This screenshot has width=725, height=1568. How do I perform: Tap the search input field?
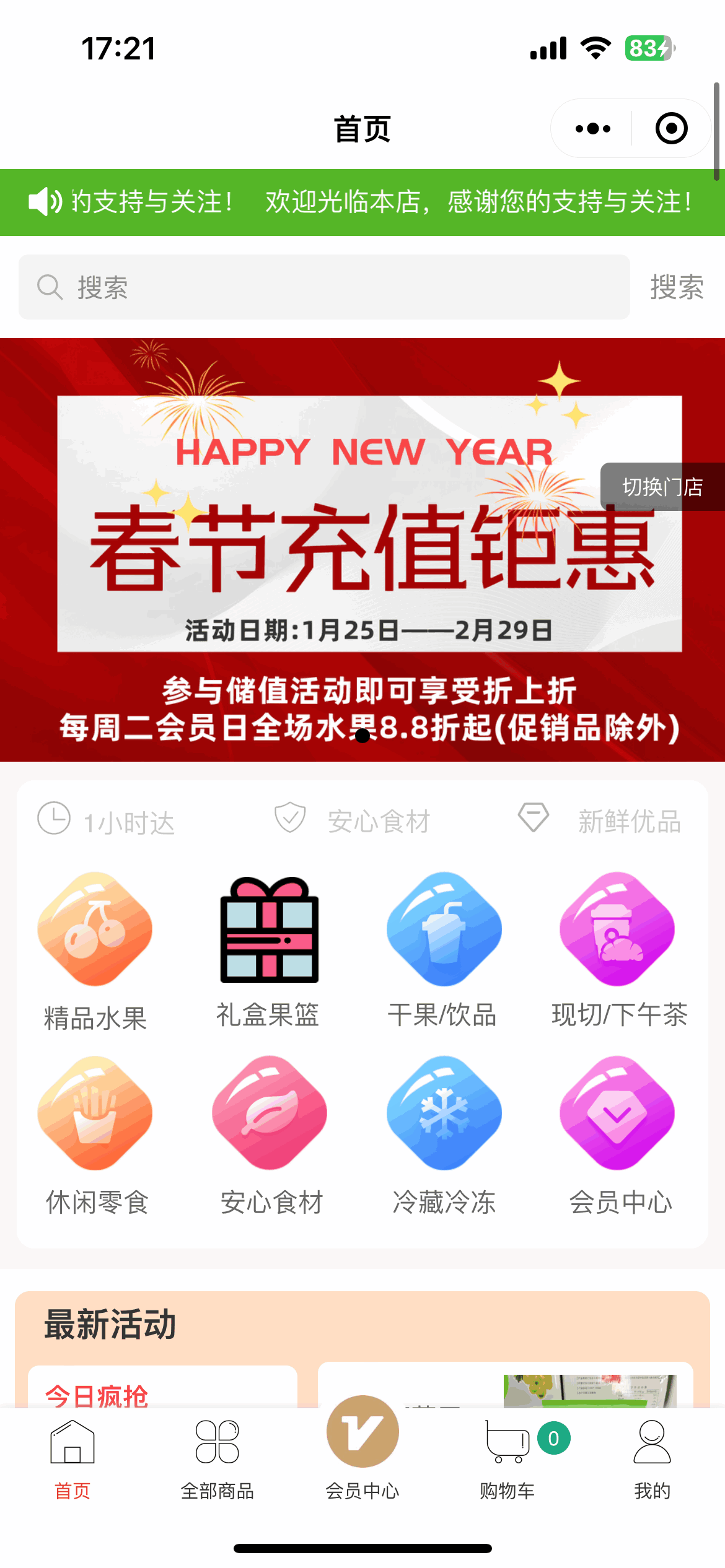pyautogui.click(x=323, y=287)
